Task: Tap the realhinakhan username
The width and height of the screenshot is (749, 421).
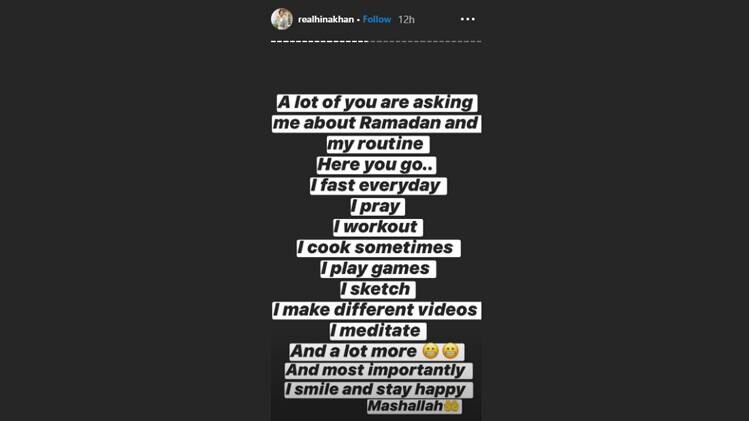Action: coord(325,19)
